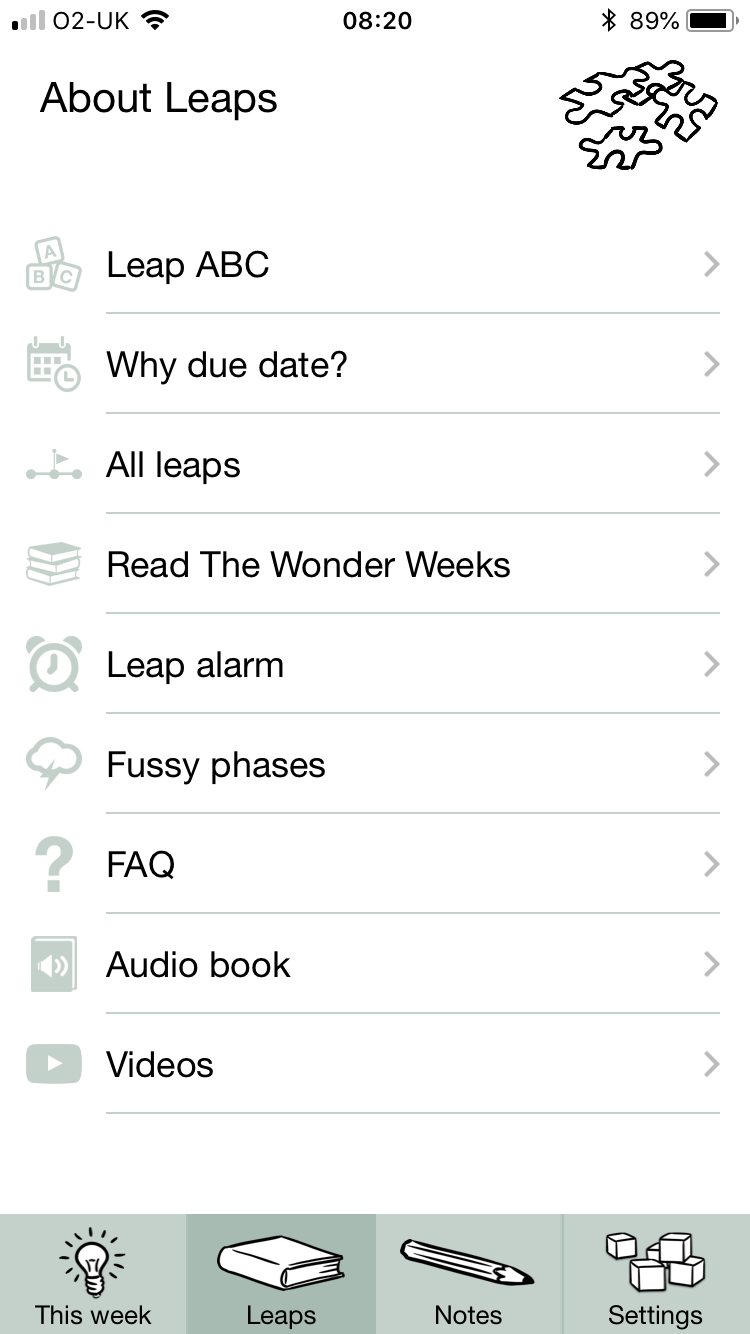Open the FAQ page

[x=375, y=865]
